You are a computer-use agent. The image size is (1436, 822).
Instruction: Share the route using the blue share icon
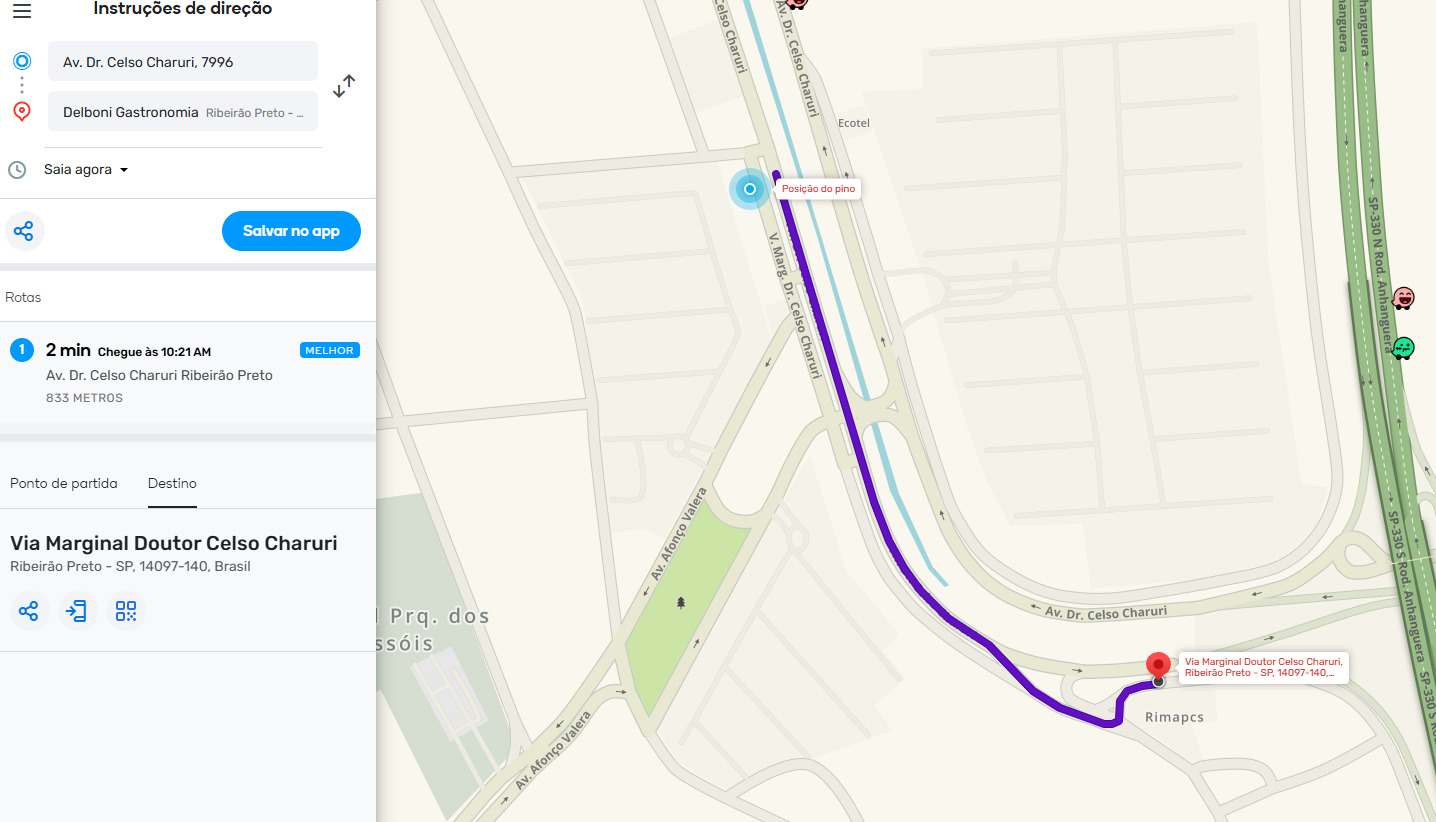(x=24, y=231)
